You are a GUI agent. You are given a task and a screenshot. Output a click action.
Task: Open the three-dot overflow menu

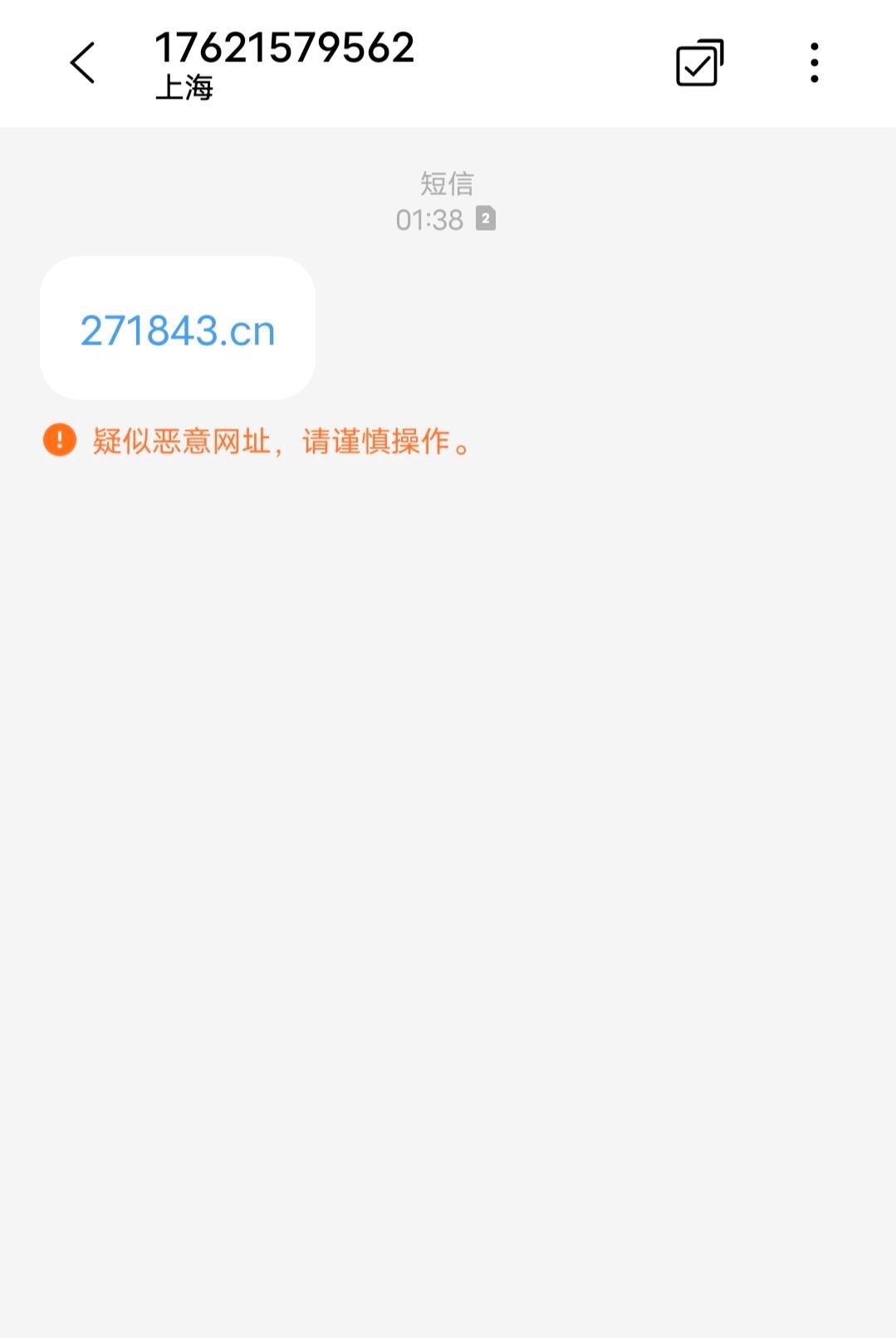point(814,63)
